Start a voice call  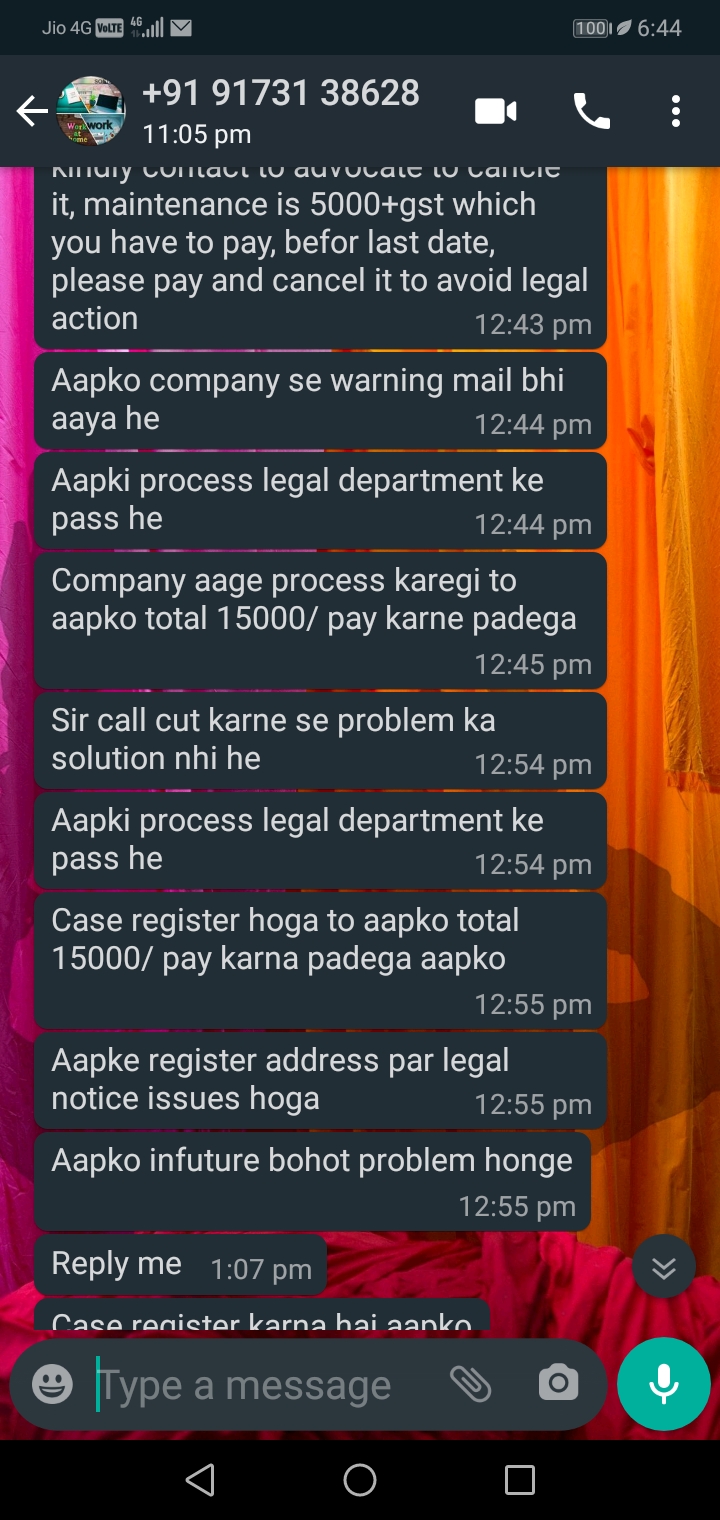(x=591, y=111)
